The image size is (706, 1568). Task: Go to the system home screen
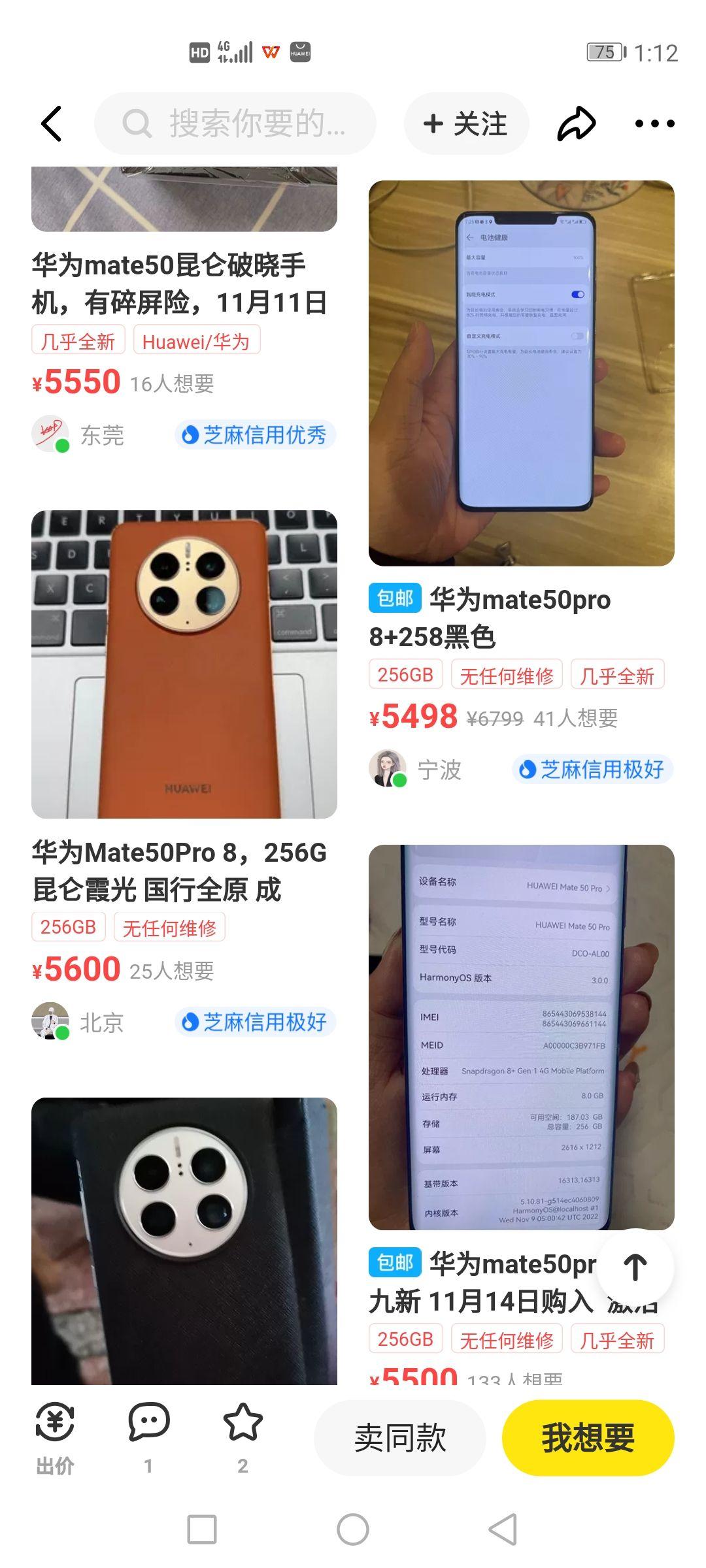[x=353, y=1529]
